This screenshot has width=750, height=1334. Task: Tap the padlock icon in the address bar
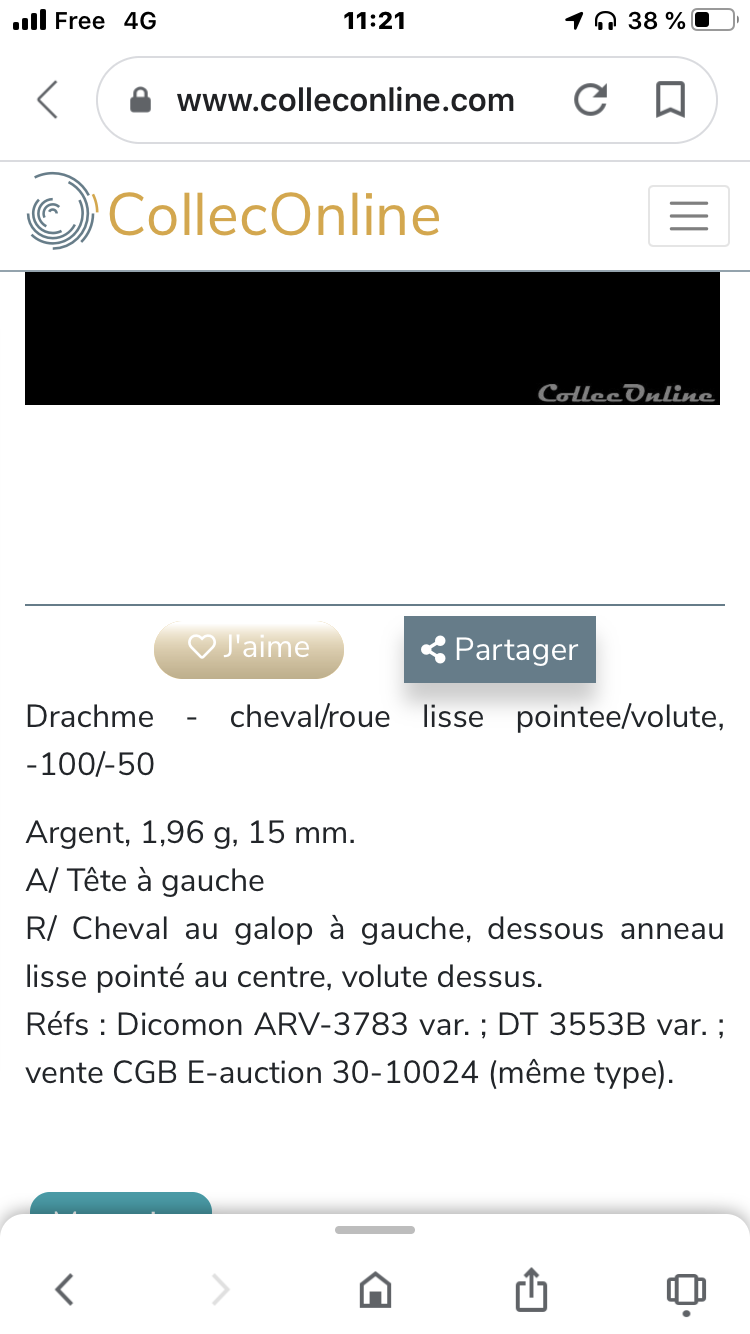pos(141,99)
